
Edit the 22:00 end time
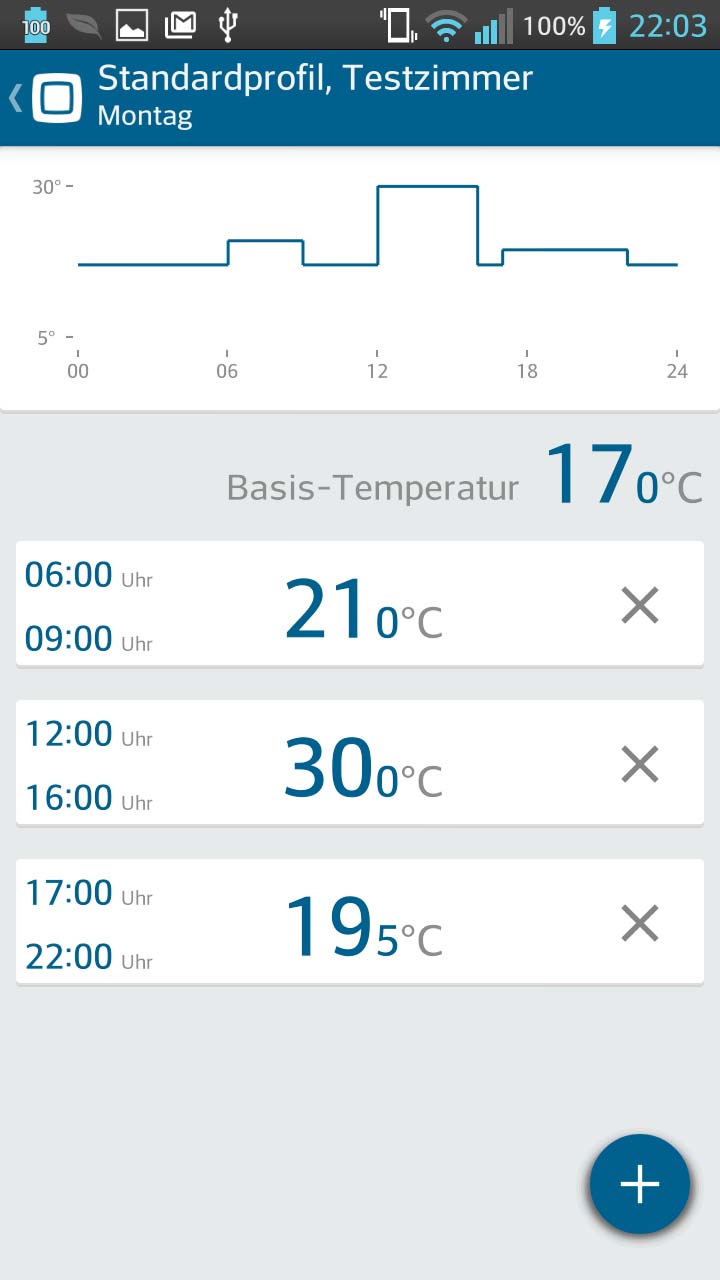[x=88, y=957]
